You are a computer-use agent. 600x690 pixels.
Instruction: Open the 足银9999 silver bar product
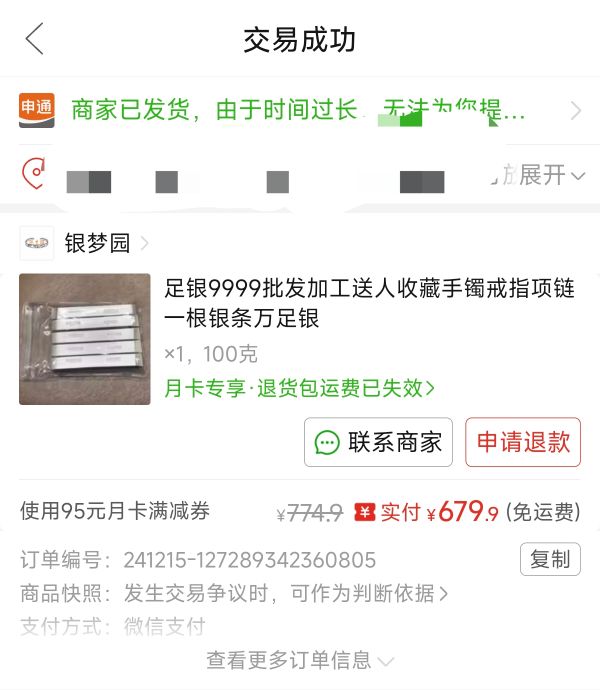click(x=370, y=303)
